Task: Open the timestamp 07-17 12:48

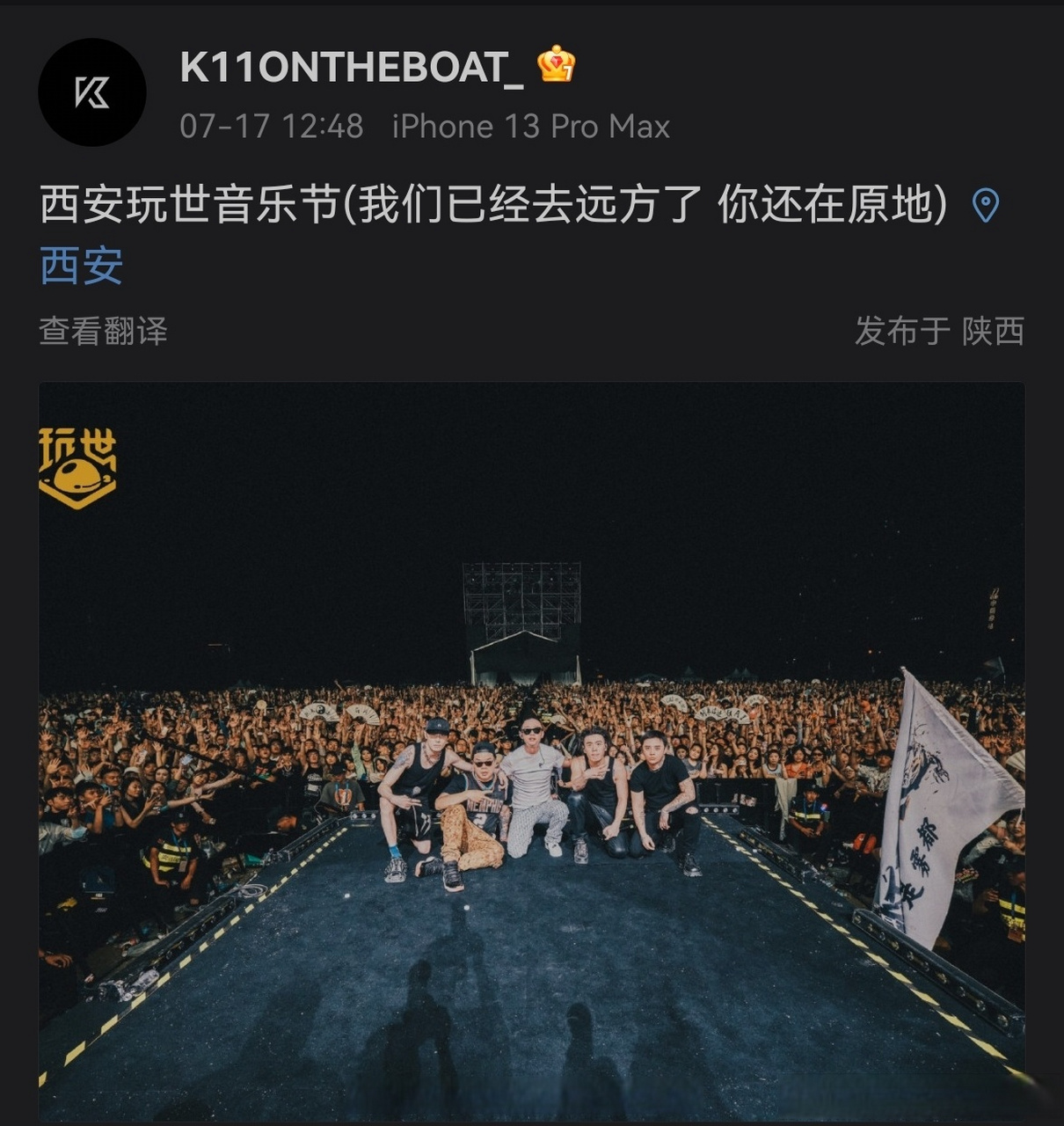Action: point(268,126)
